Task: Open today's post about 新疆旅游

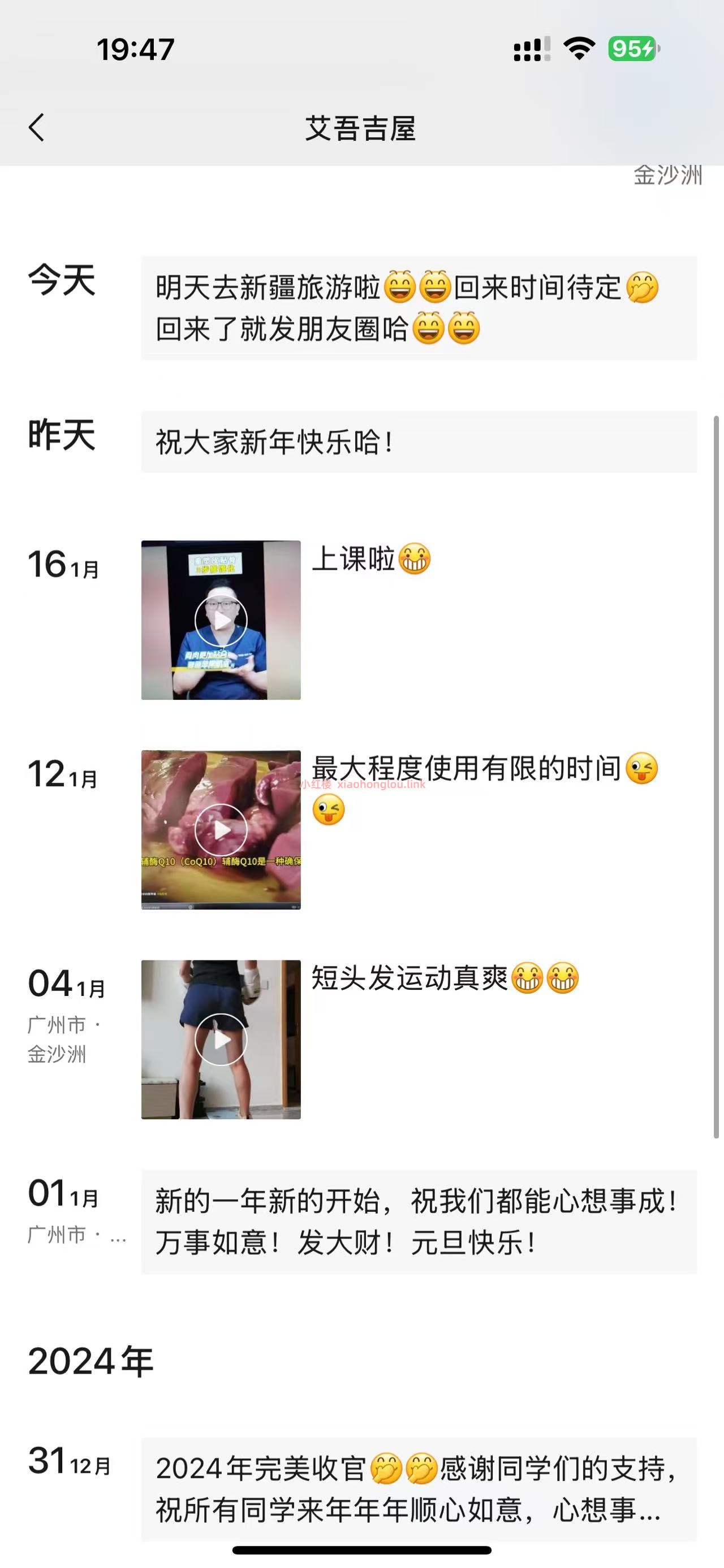Action: (419, 308)
